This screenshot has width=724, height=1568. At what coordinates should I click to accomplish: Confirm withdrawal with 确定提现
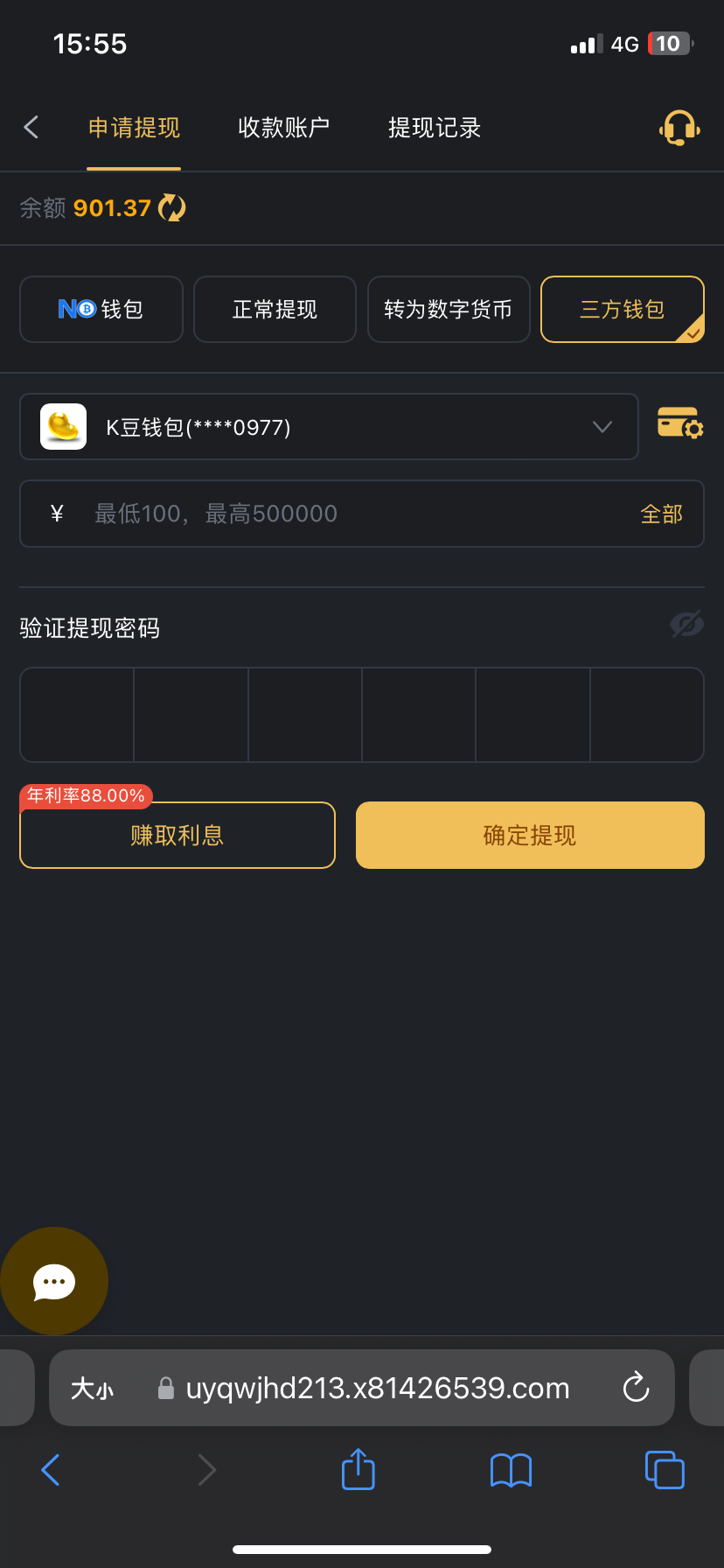pos(530,835)
